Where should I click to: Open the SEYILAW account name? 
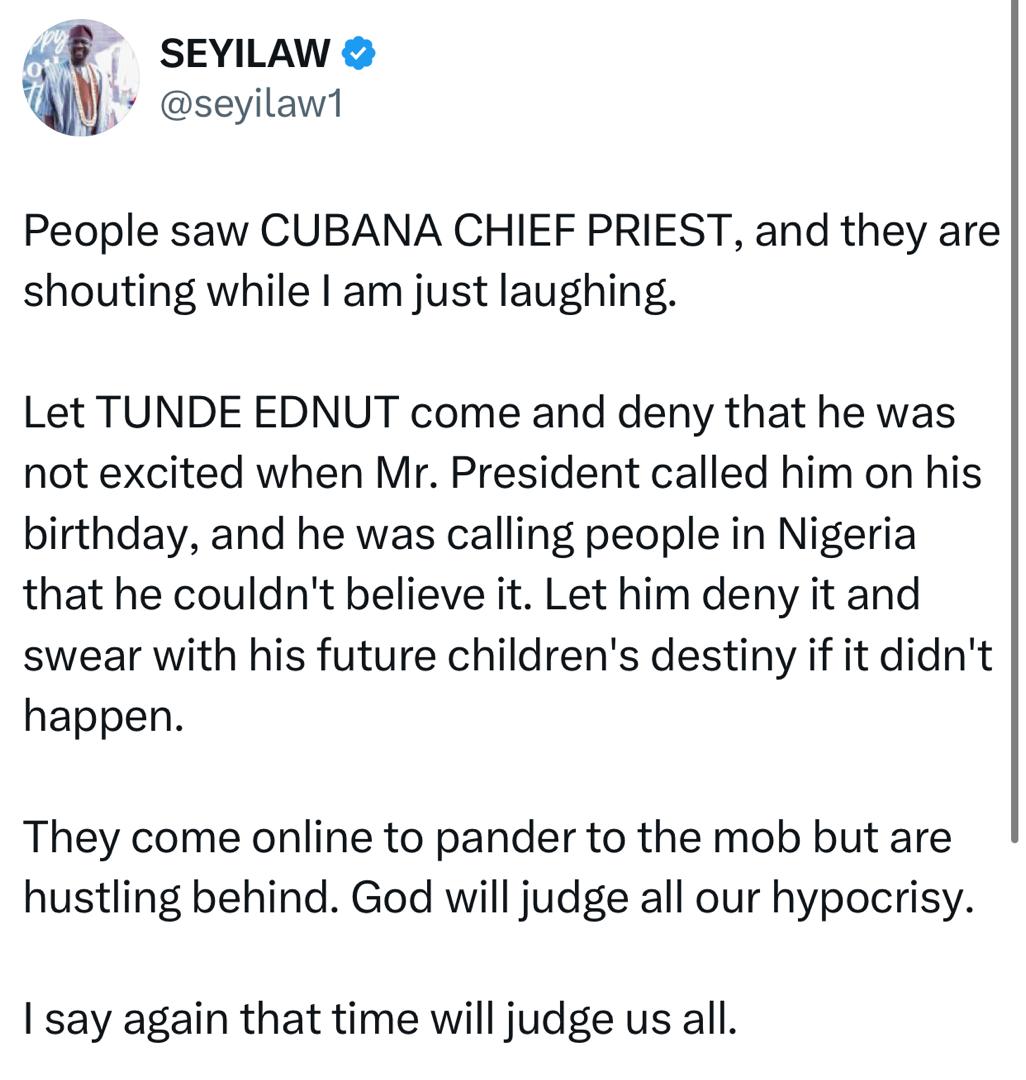tap(244, 55)
